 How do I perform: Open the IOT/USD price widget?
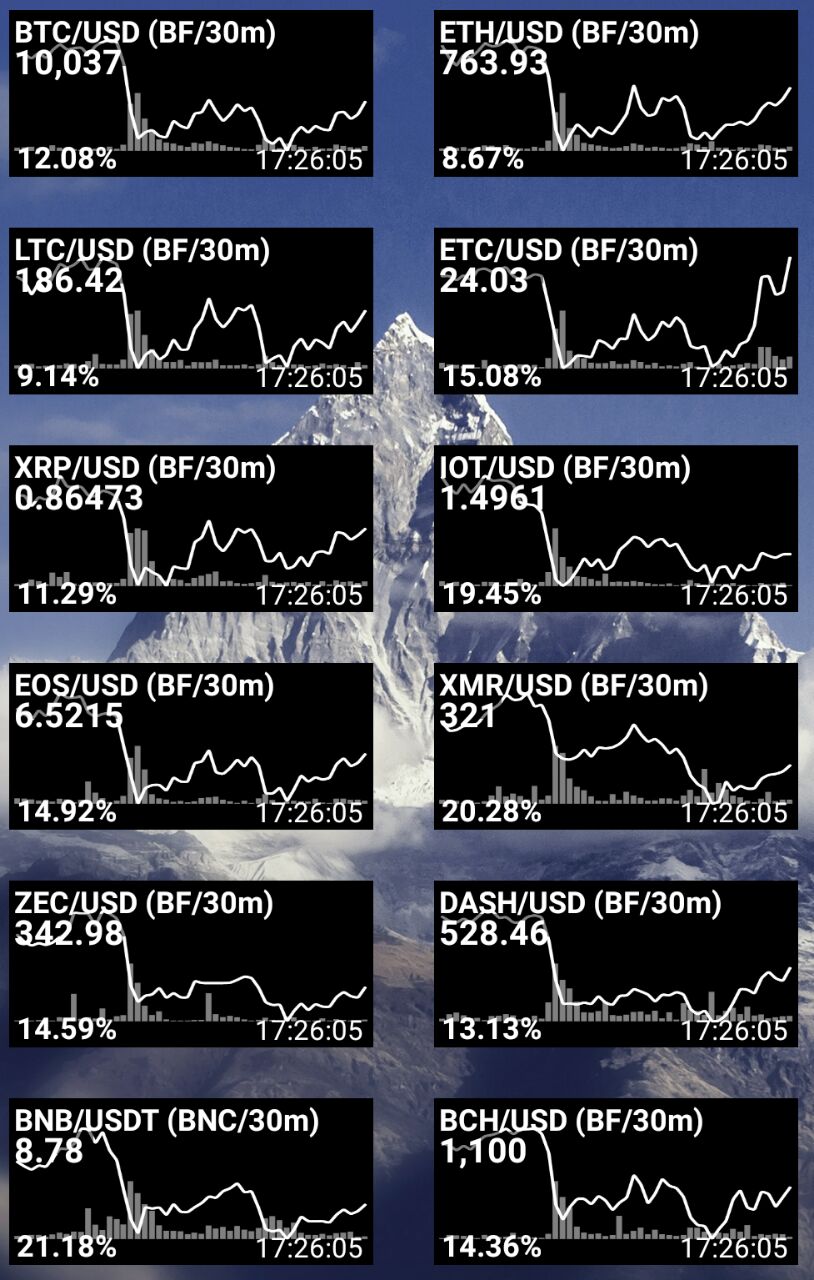[616, 529]
